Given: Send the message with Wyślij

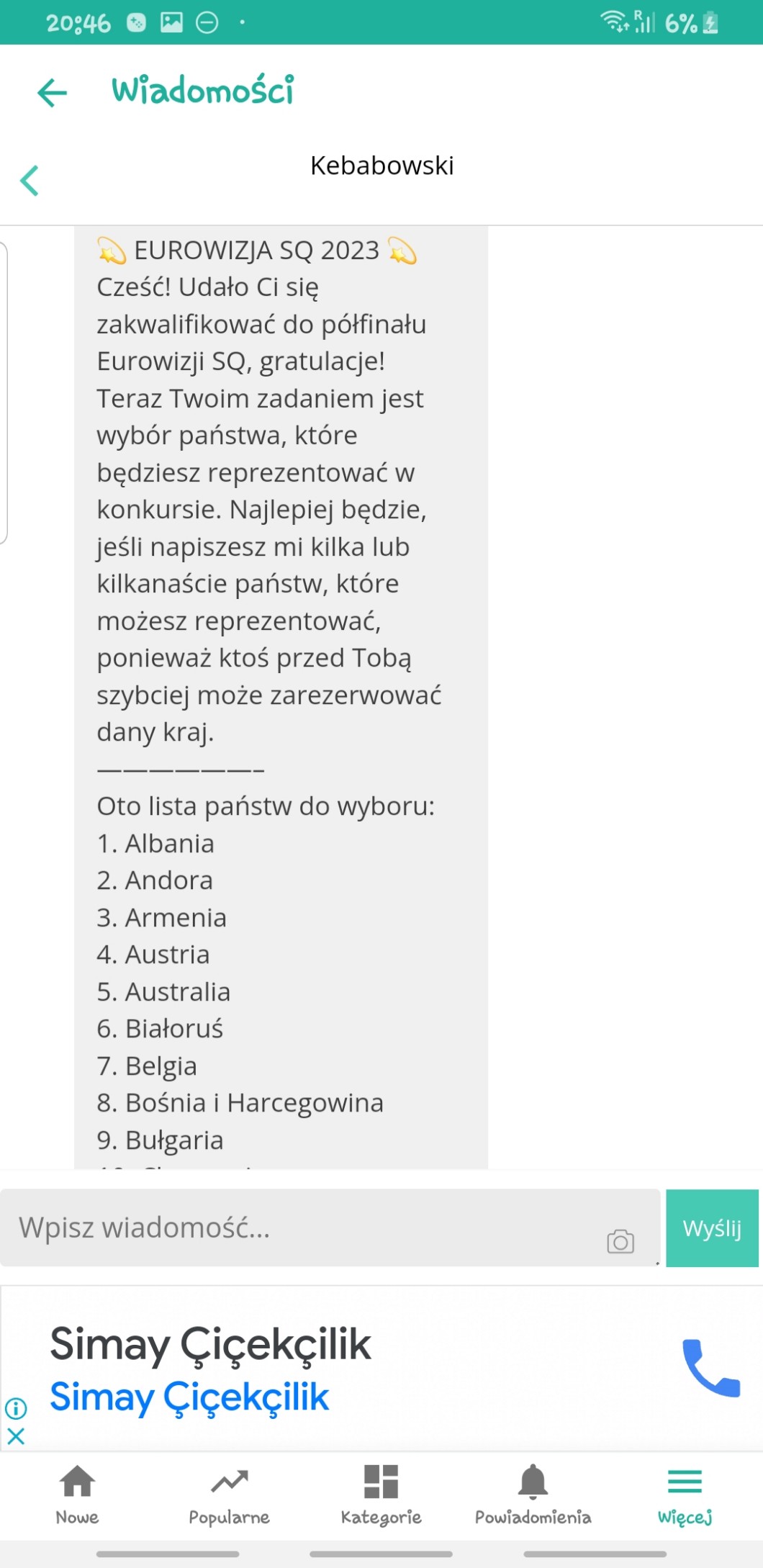Looking at the screenshot, I should point(711,1227).
